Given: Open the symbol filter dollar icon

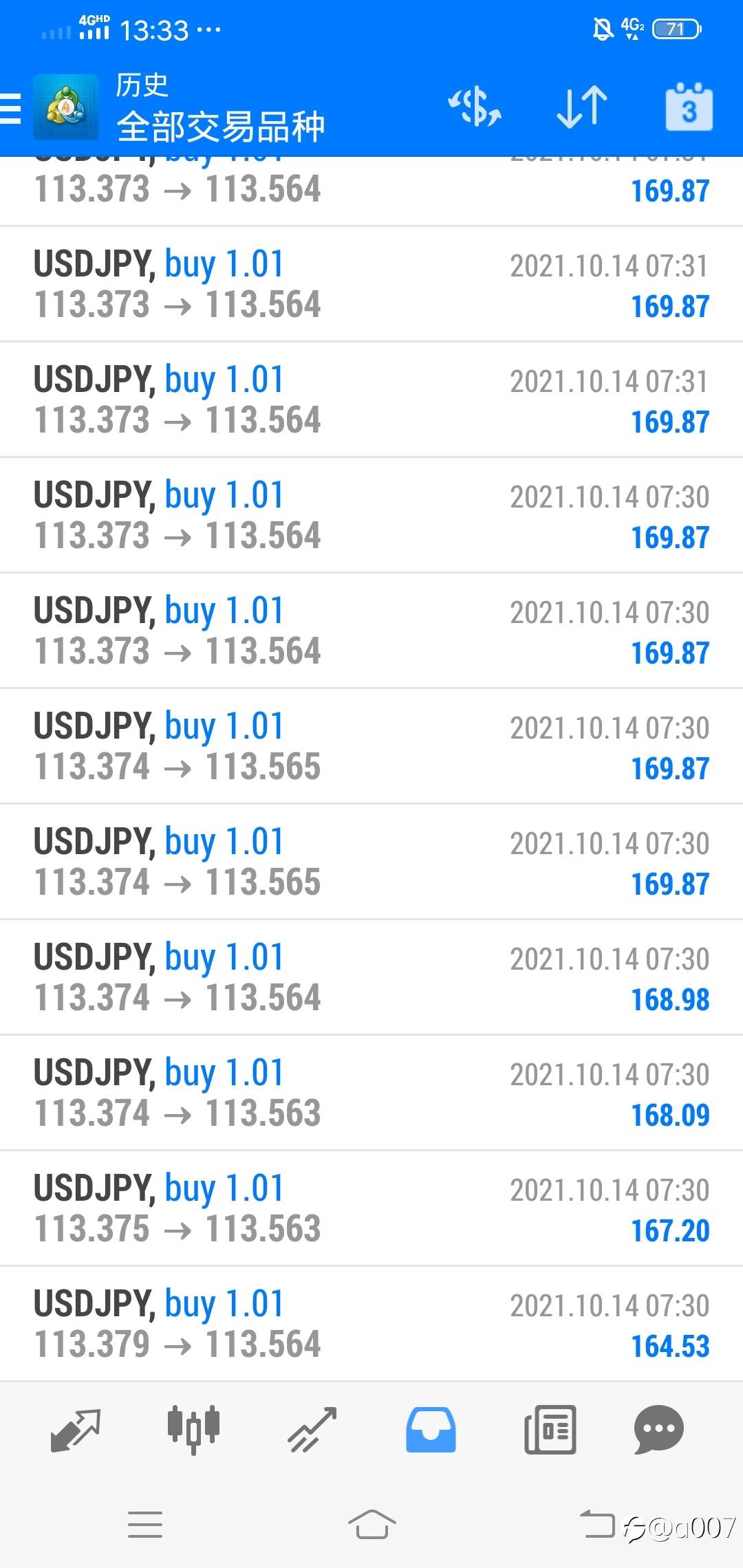Looking at the screenshot, I should [475, 107].
